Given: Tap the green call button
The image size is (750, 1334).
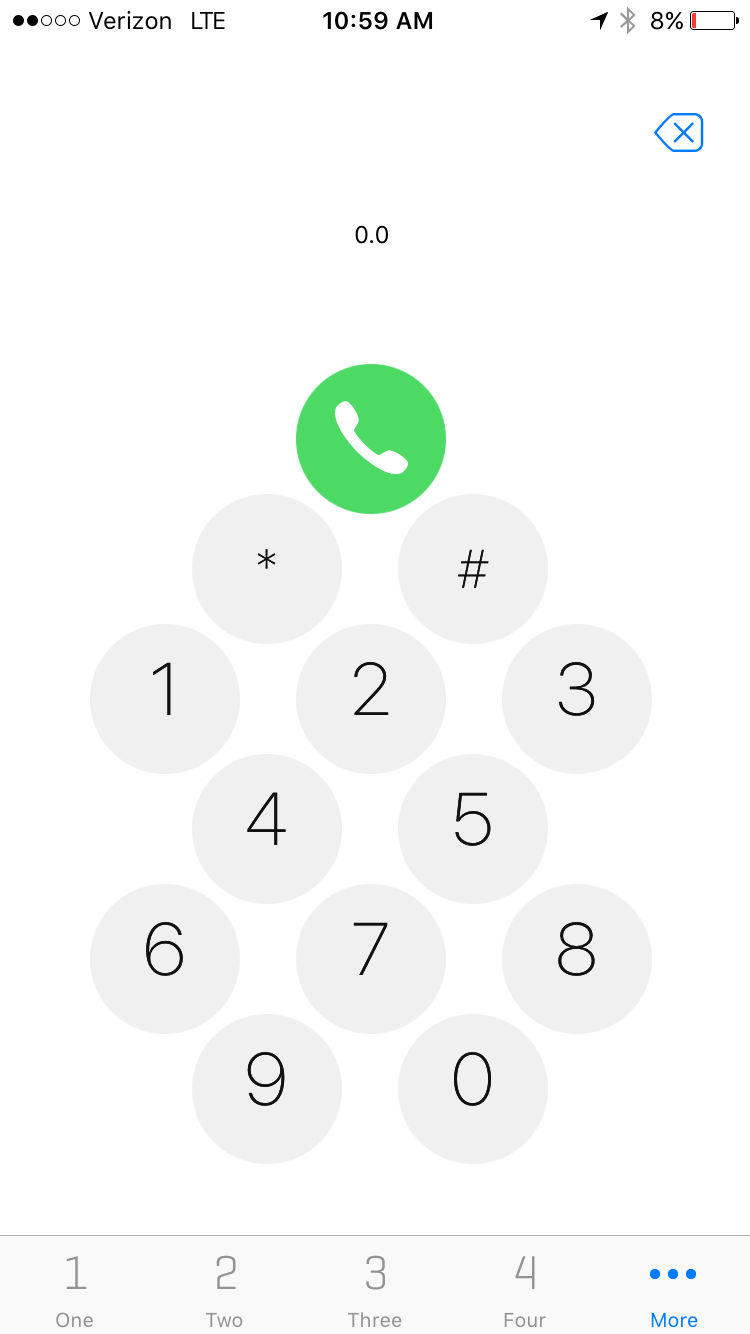Looking at the screenshot, I should tap(371, 438).
